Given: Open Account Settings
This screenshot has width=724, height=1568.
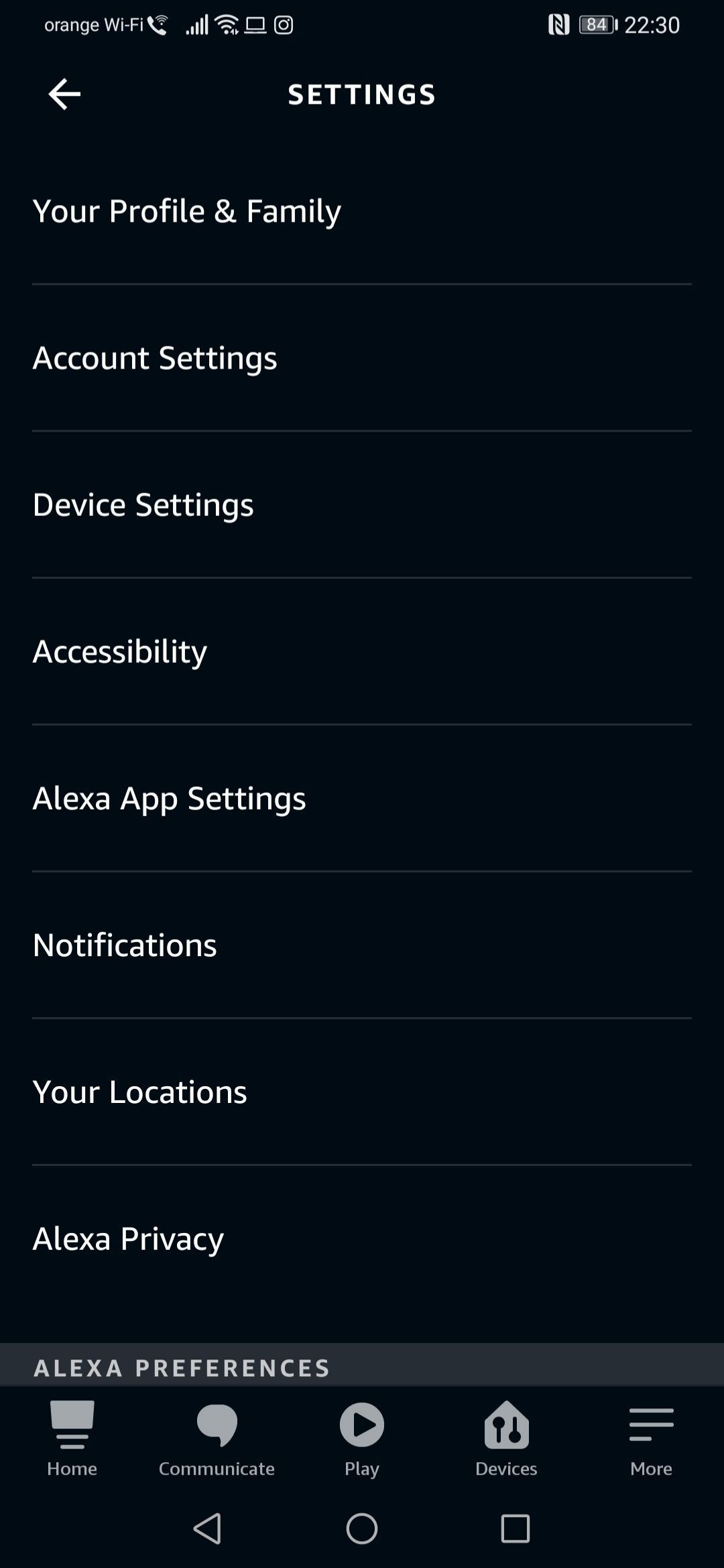Looking at the screenshot, I should 155,357.
